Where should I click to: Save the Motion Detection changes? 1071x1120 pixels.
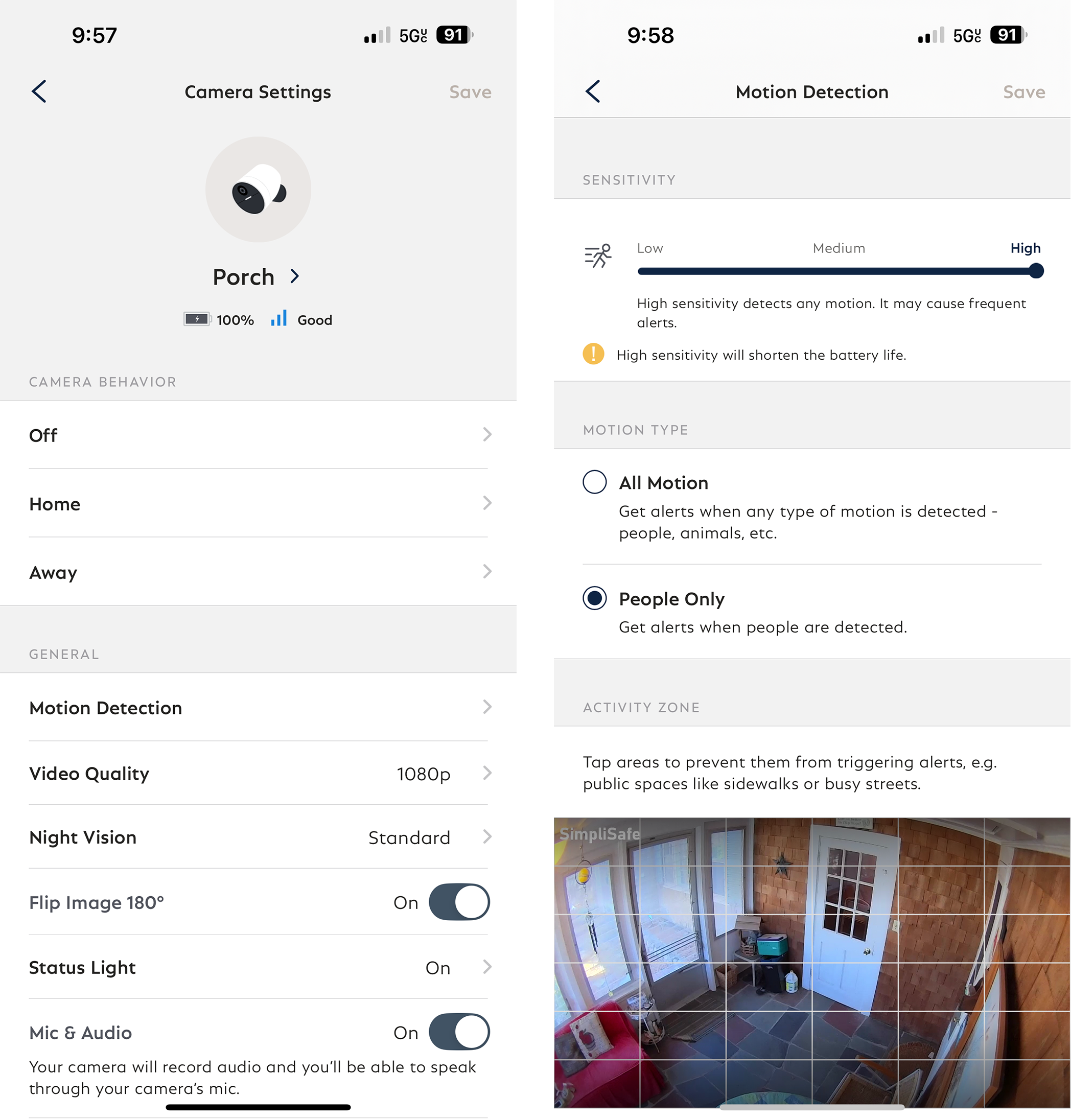pos(1023,92)
